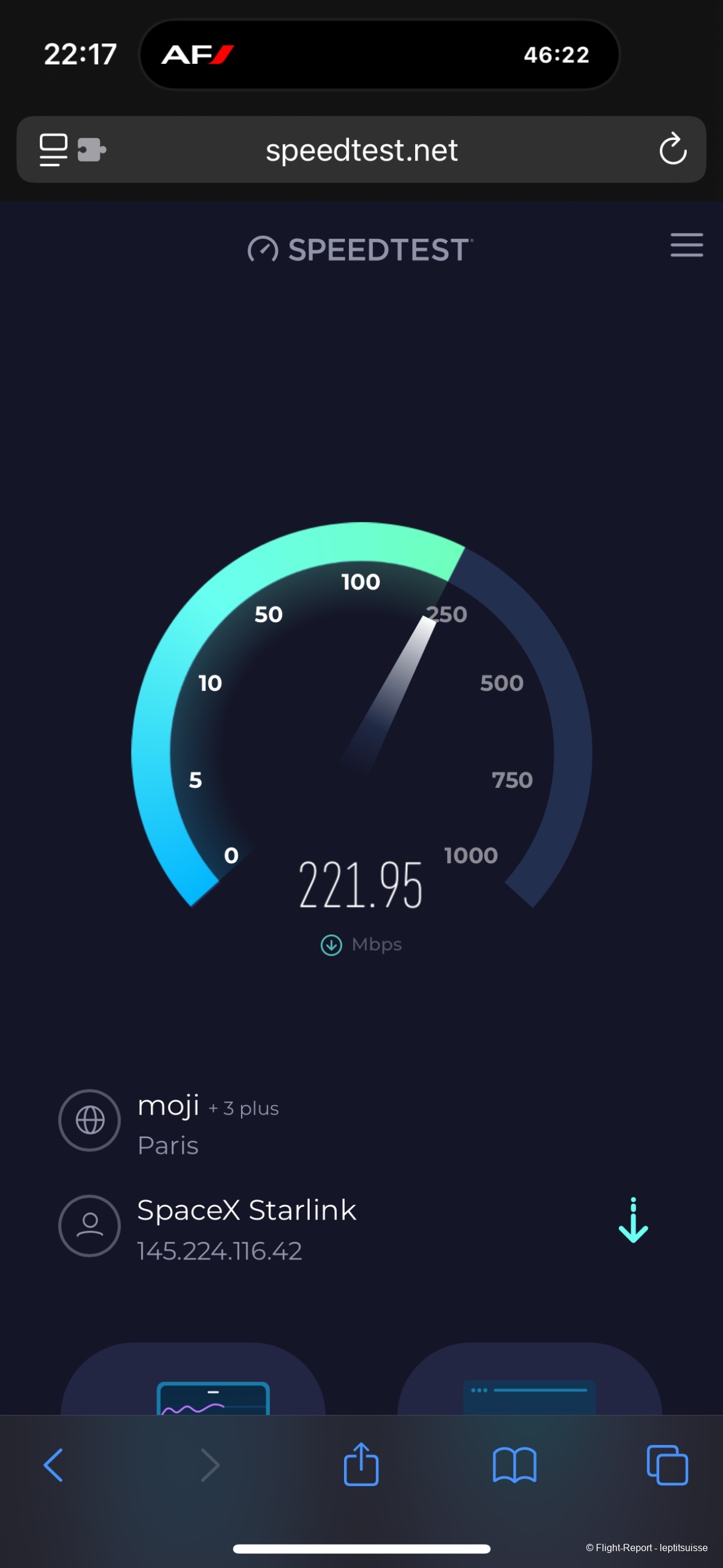This screenshot has width=723, height=1568.
Task: Share this page
Action: point(361,1464)
